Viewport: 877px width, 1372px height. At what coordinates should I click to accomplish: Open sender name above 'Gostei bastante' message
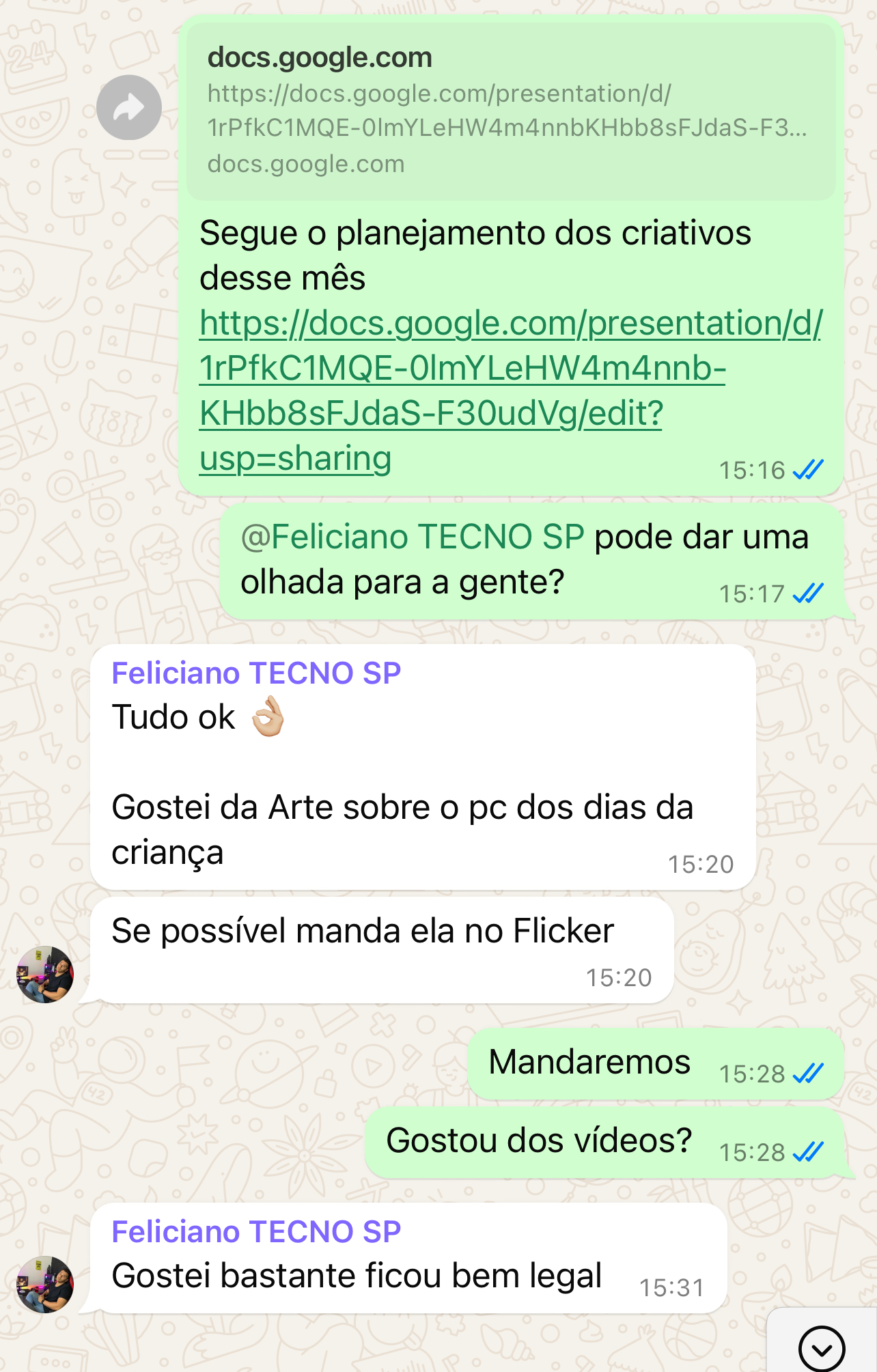click(256, 1232)
